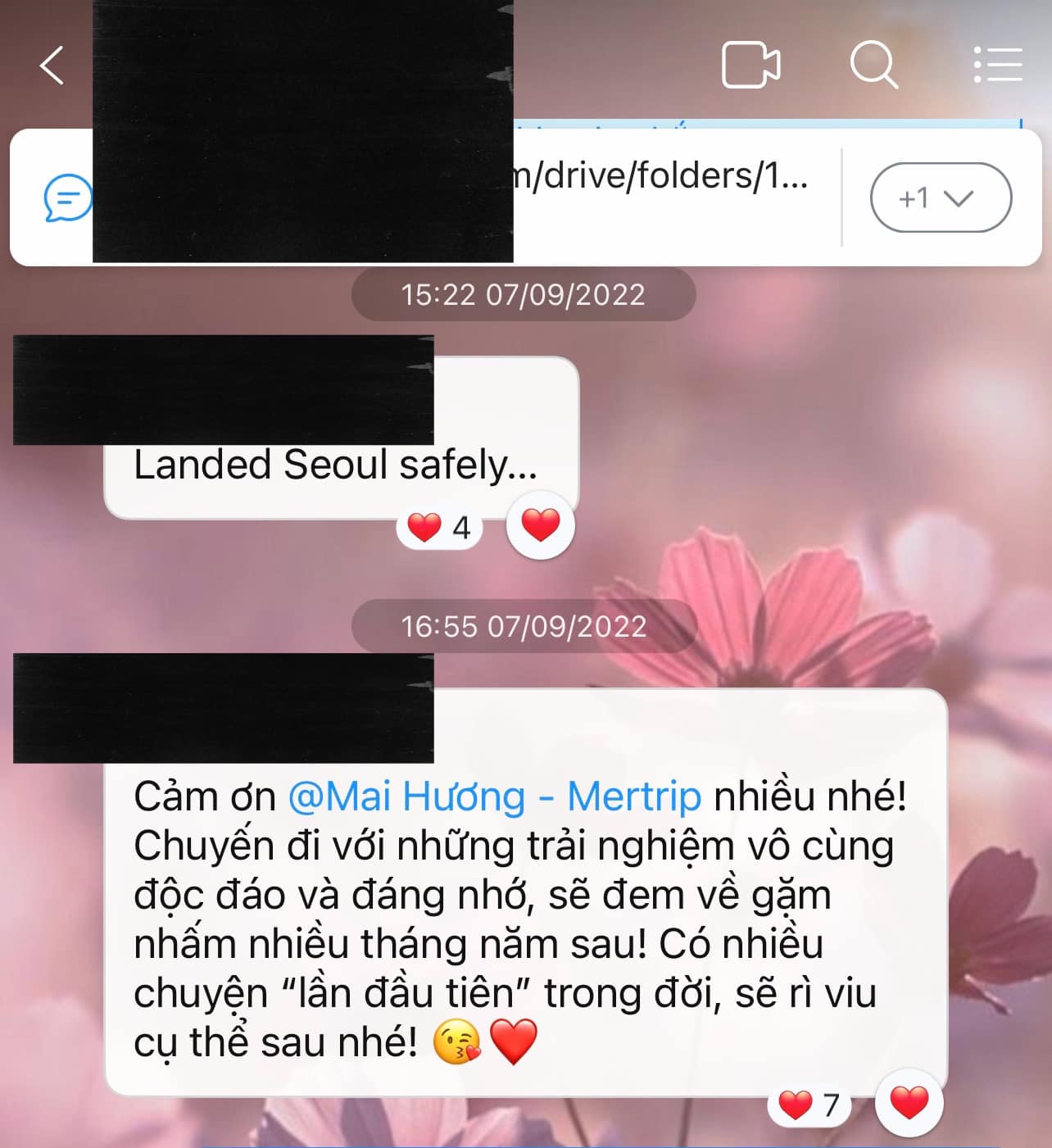Tap the 15:22 07/09/2022 timestamp
1052x1148 pixels.
[x=524, y=294]
